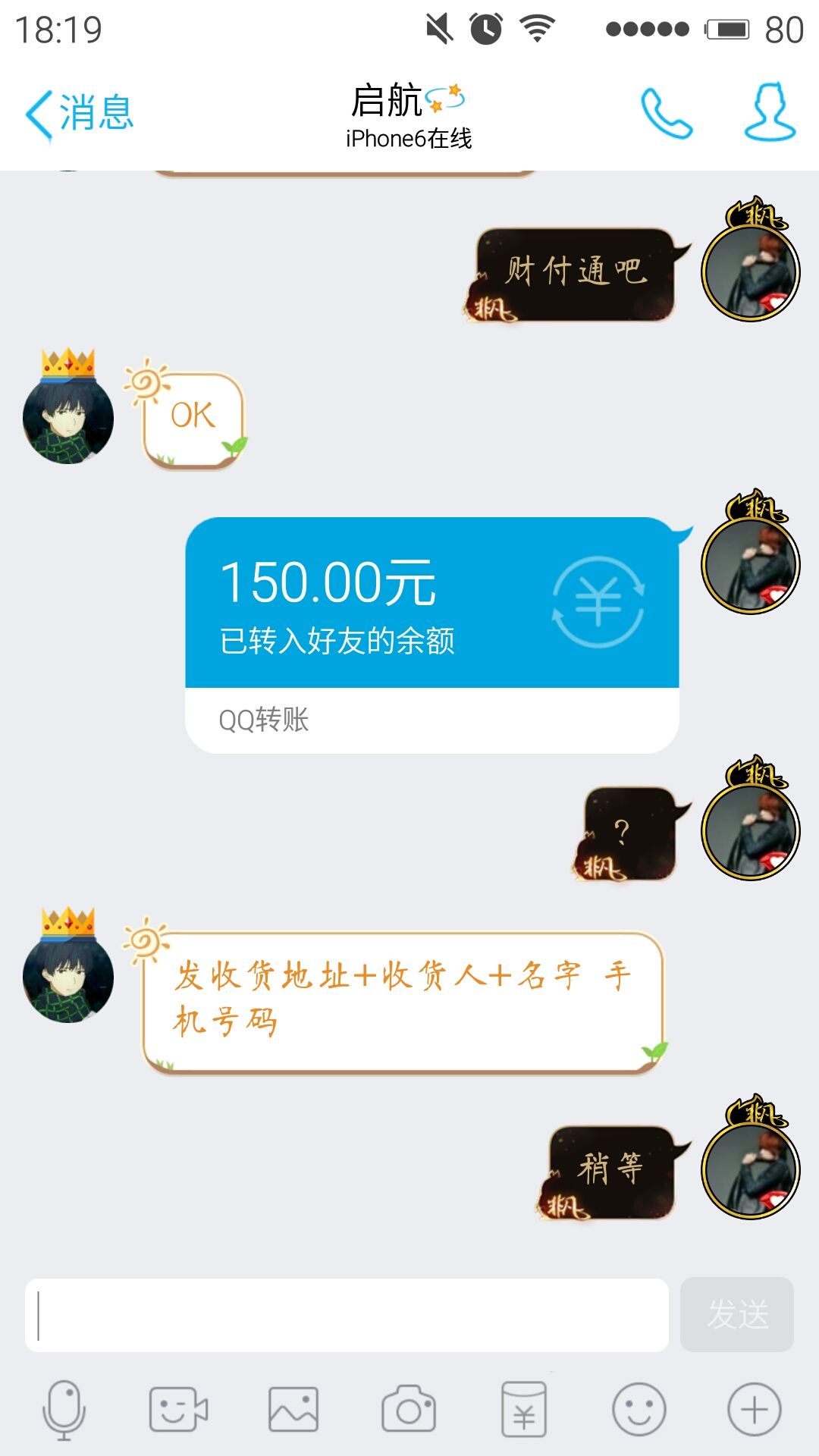Open 启航's contact profile icon
The width and height of the screenshot is (819, 1456).
point(770,112)
